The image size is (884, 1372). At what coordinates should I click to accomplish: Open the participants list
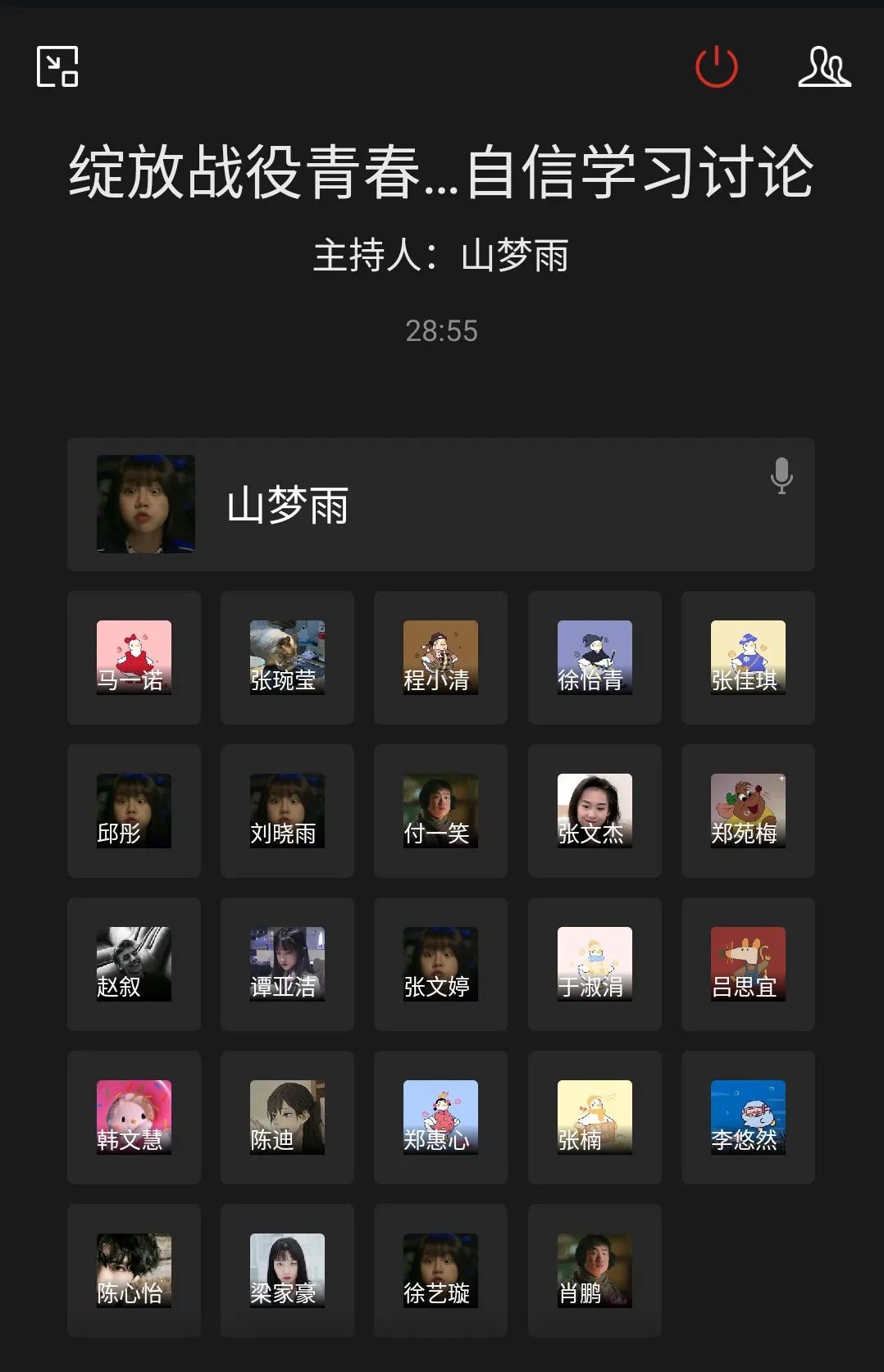824,66
